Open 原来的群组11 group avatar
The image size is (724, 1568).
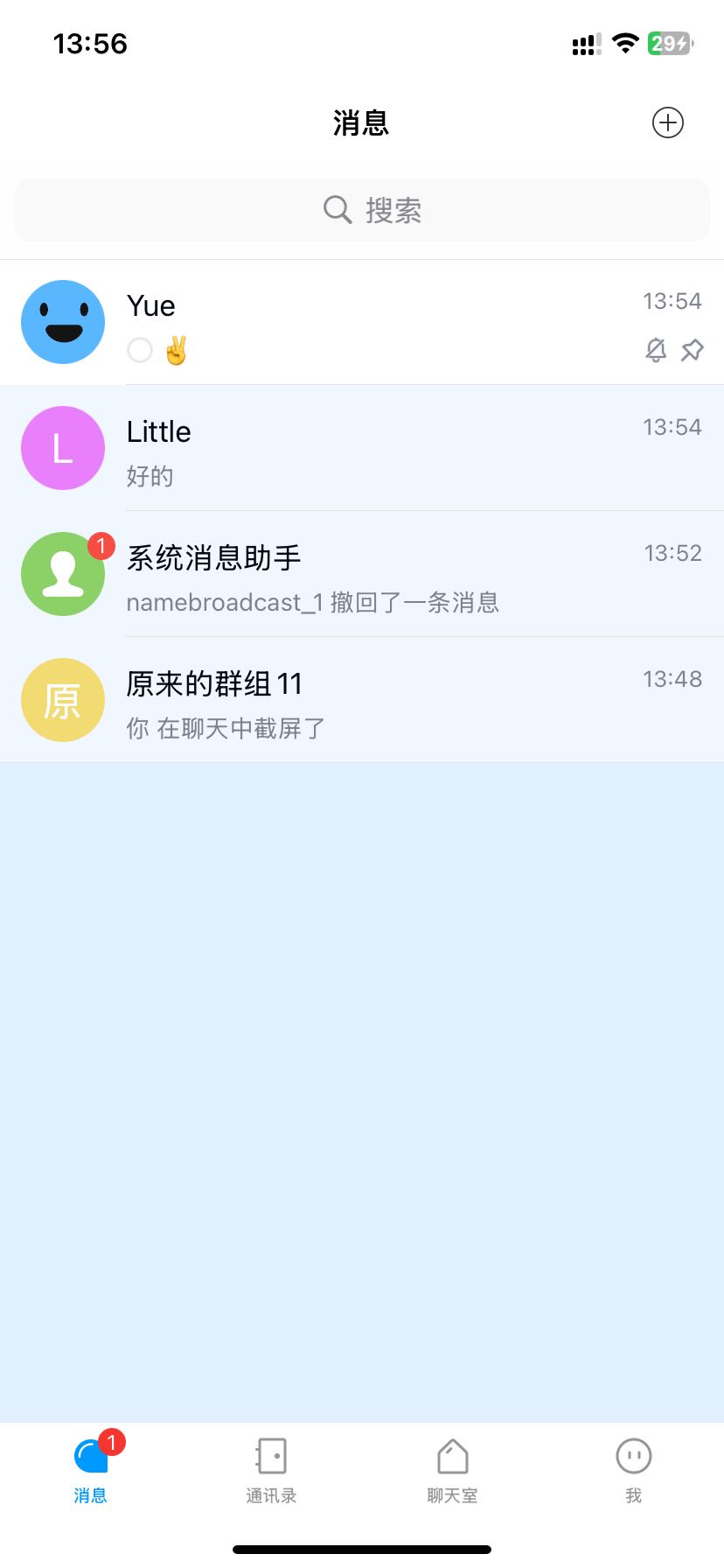[62, 700]
